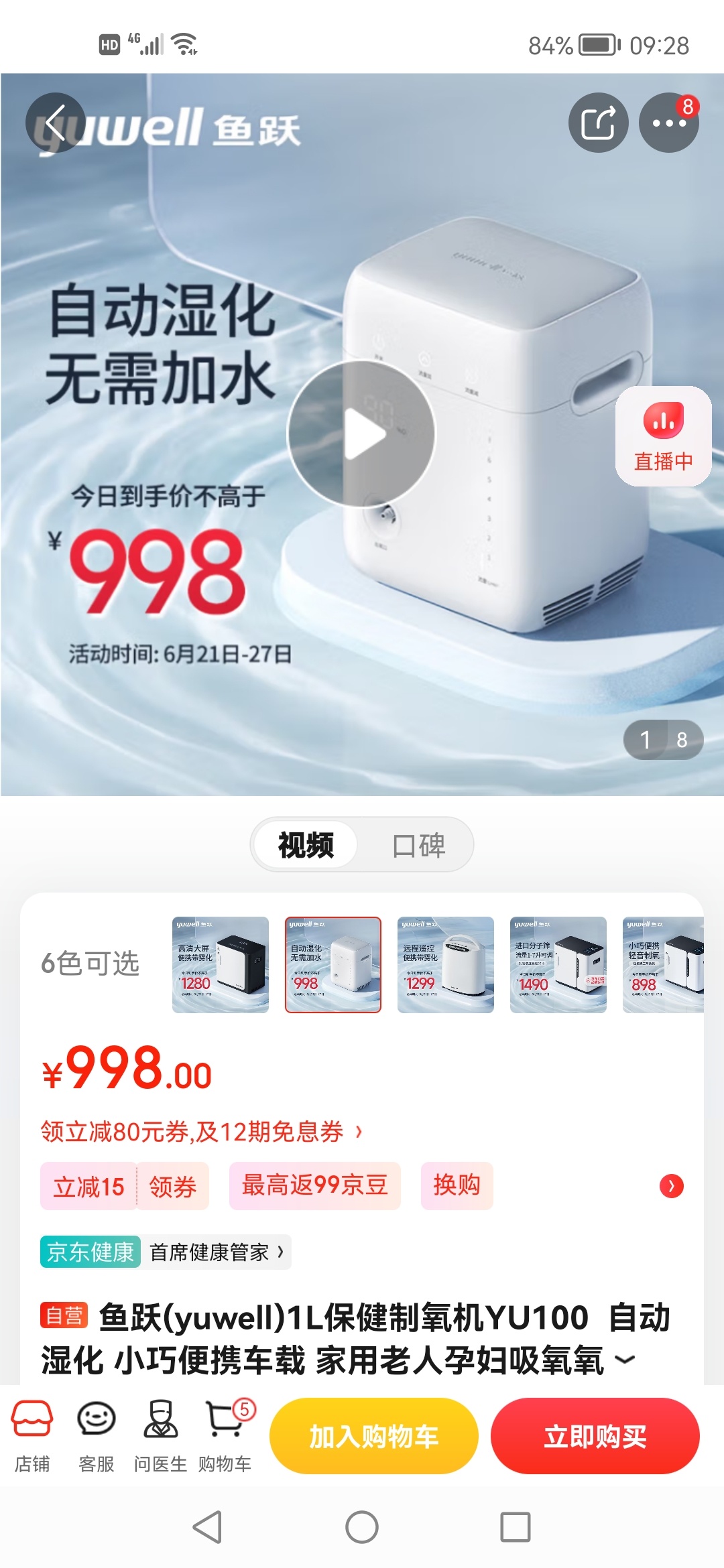Open 京东健康 首席健康管家
This screenshot has width=724, height=1568.
click(166, 1252)
